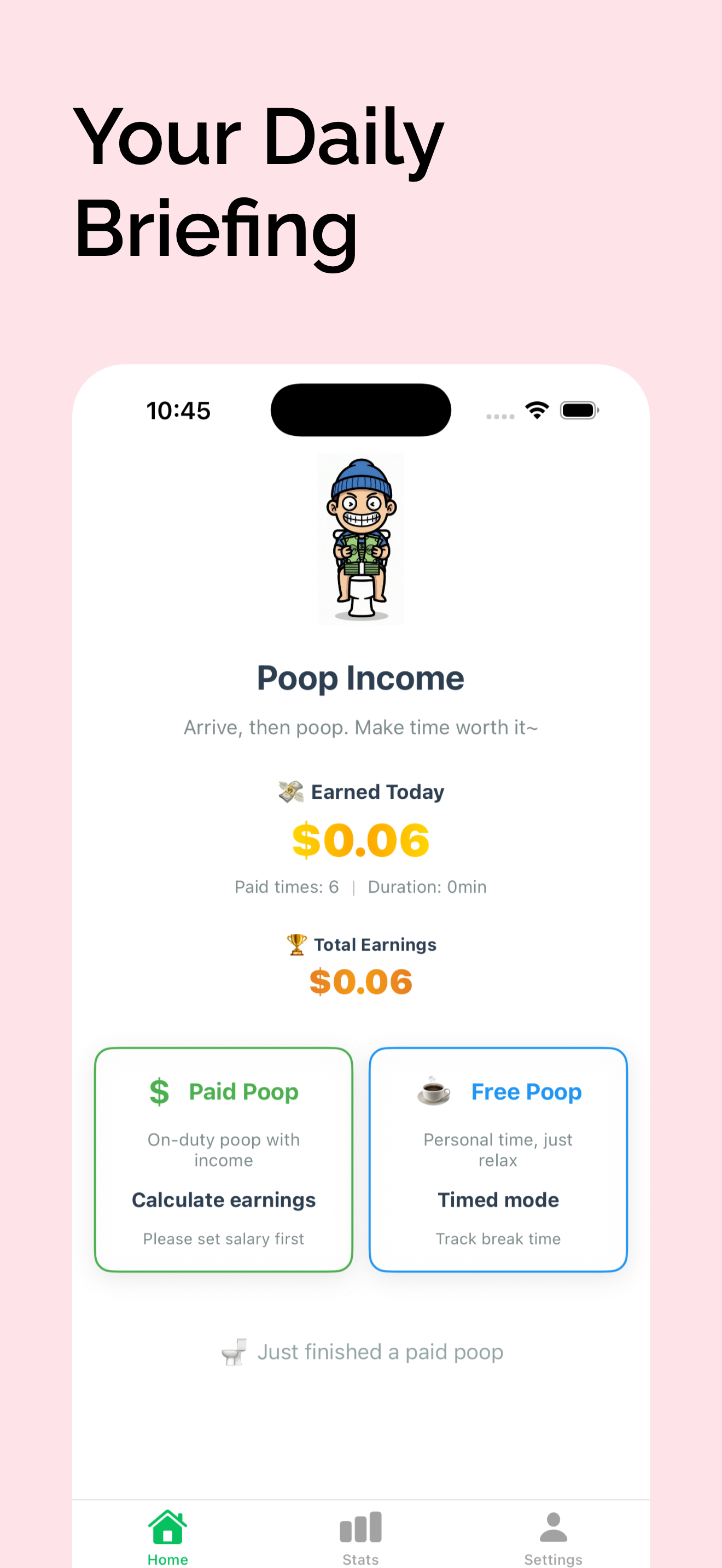The height and width of the screenshot is (1568, 722).
Task: Select the Stats bar chart icon
Action: [x=360, y=1526]
